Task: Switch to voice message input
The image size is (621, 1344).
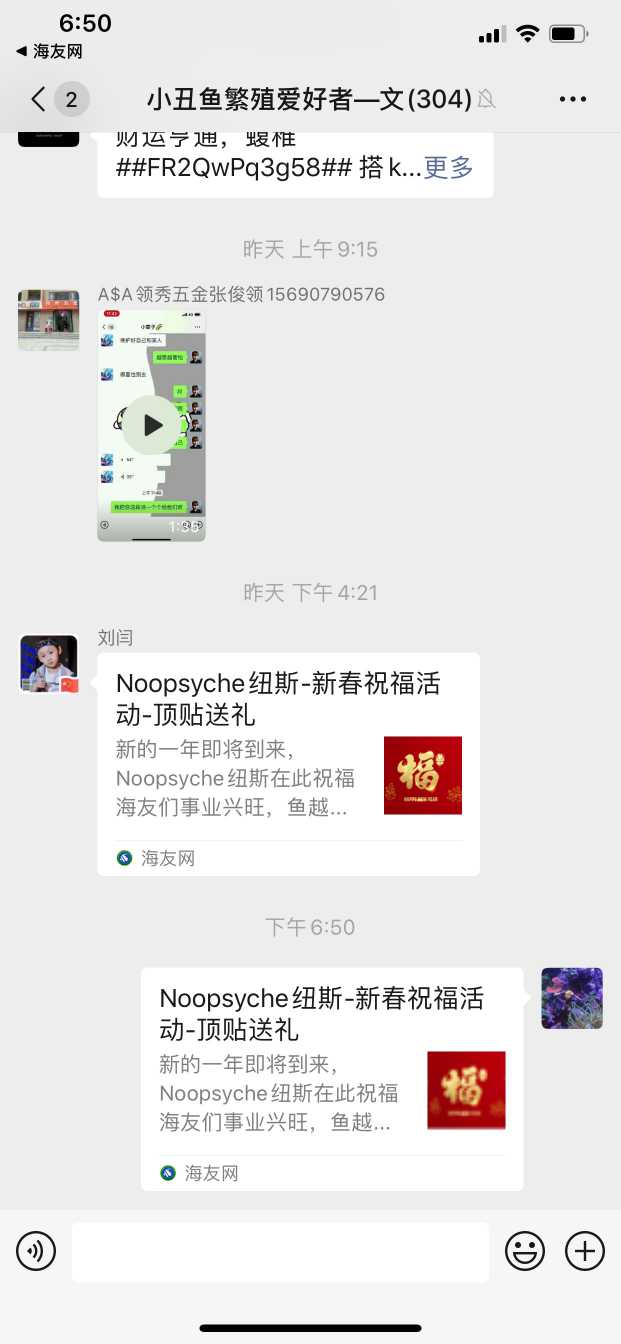Action: (36, 1251)
